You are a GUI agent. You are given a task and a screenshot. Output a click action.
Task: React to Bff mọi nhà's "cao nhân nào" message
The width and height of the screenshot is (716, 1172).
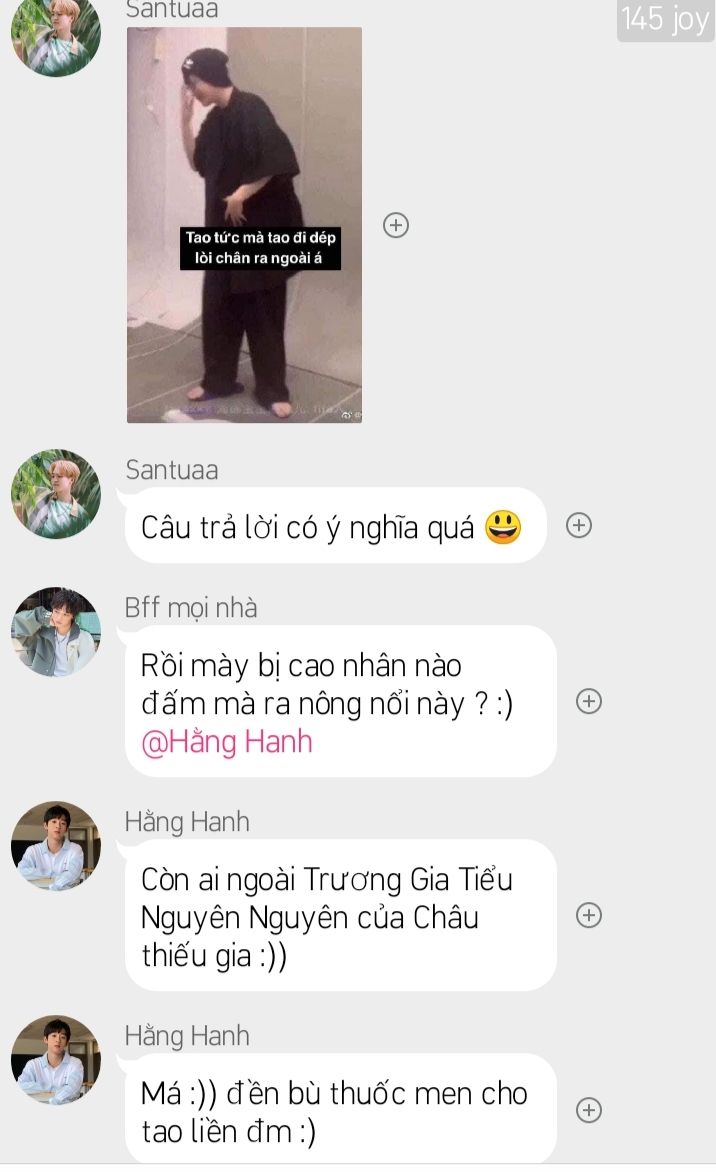coord(589,701)
